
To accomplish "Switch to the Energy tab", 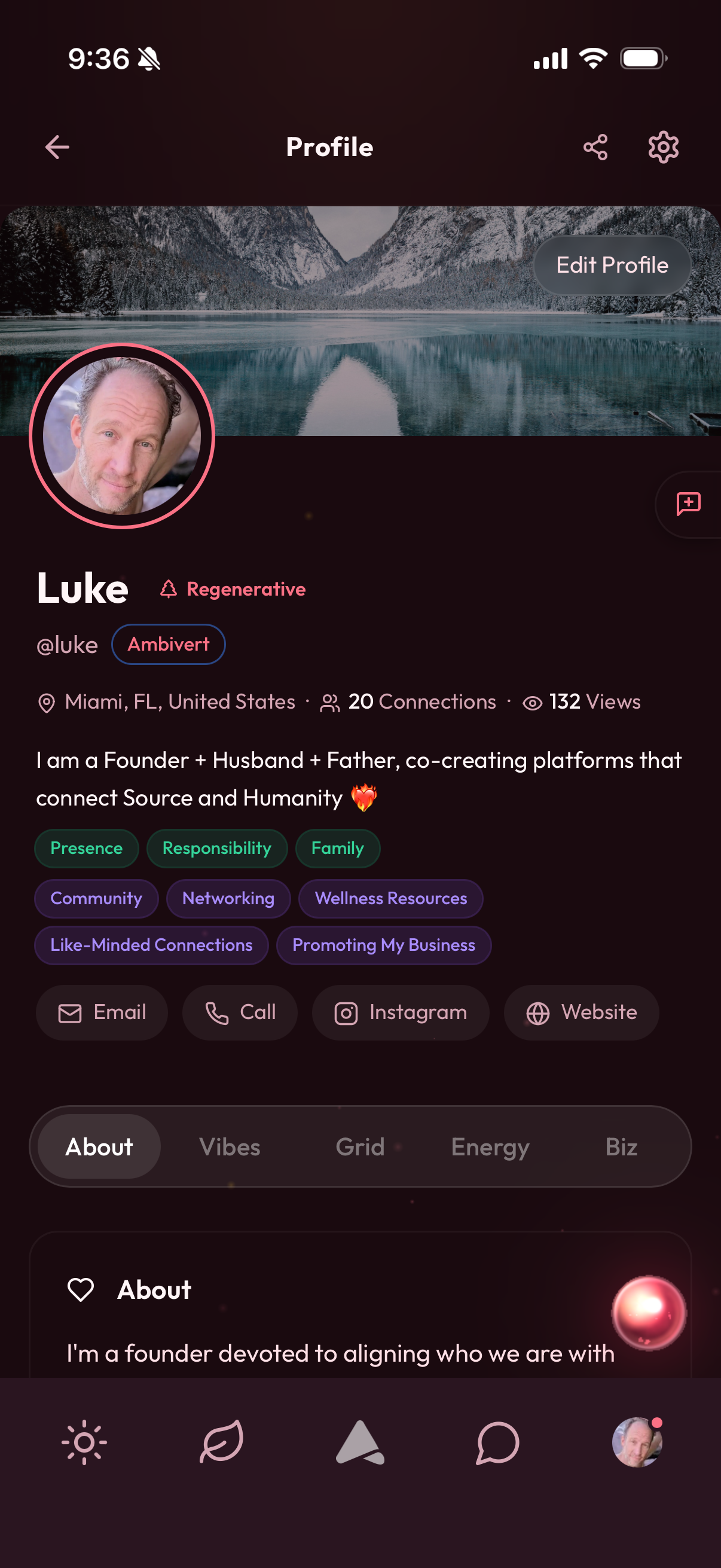I will (490, 1147).
